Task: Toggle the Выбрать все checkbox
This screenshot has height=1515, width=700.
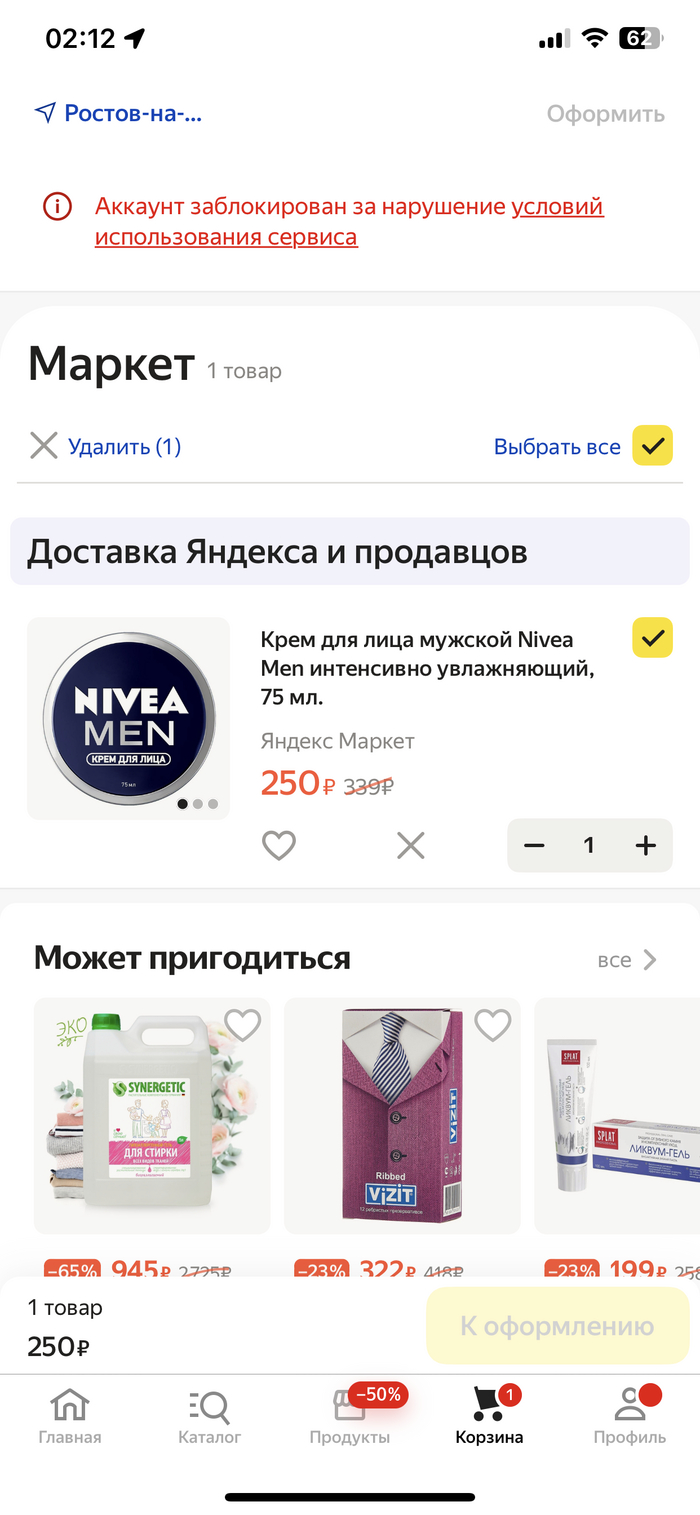Action: 652,446
